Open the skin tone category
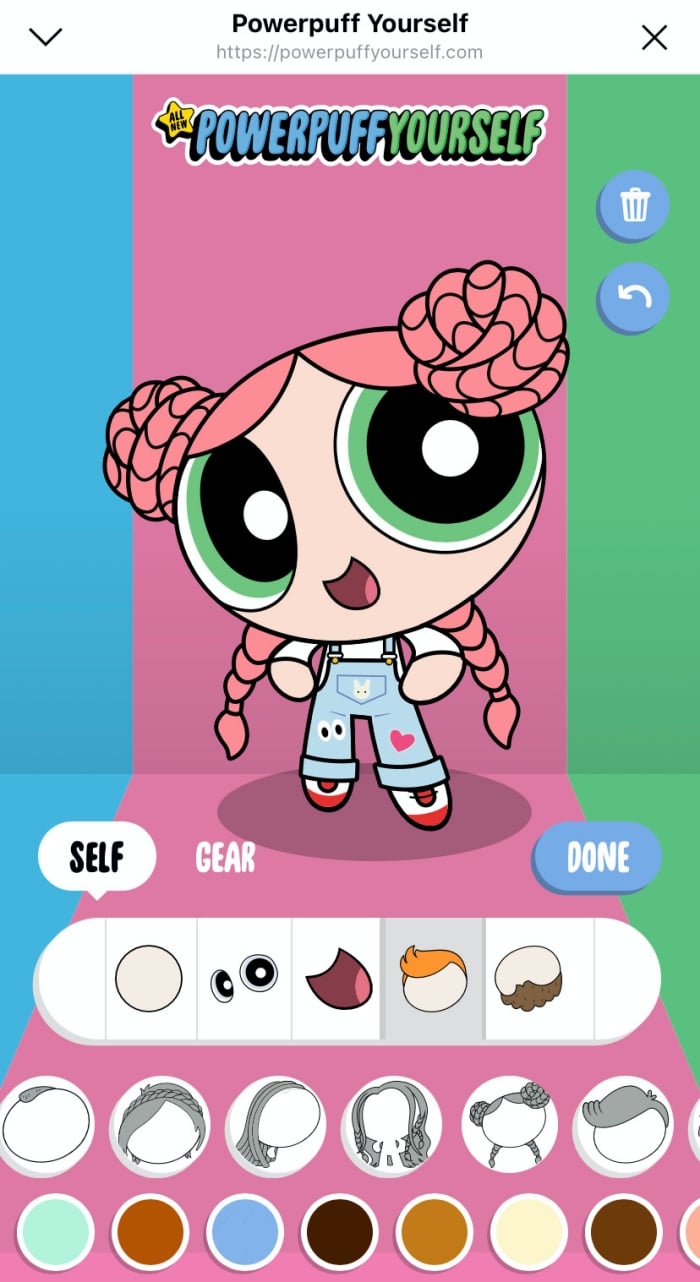This screenshot has width=700, height=1282. point(149,979)
